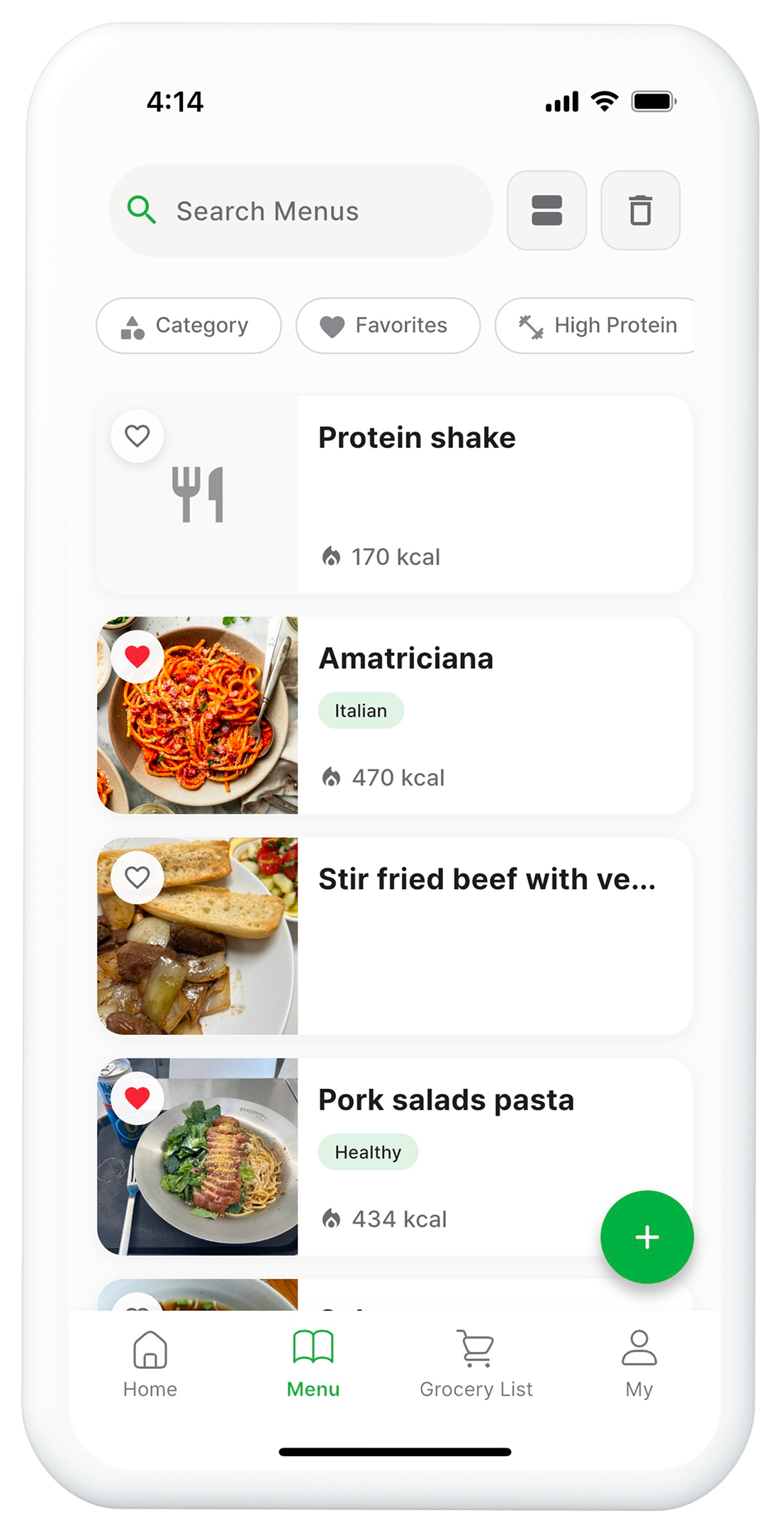784x1532 pixels.
Task: Open the Category filter
Action: [x=188, y=325]
